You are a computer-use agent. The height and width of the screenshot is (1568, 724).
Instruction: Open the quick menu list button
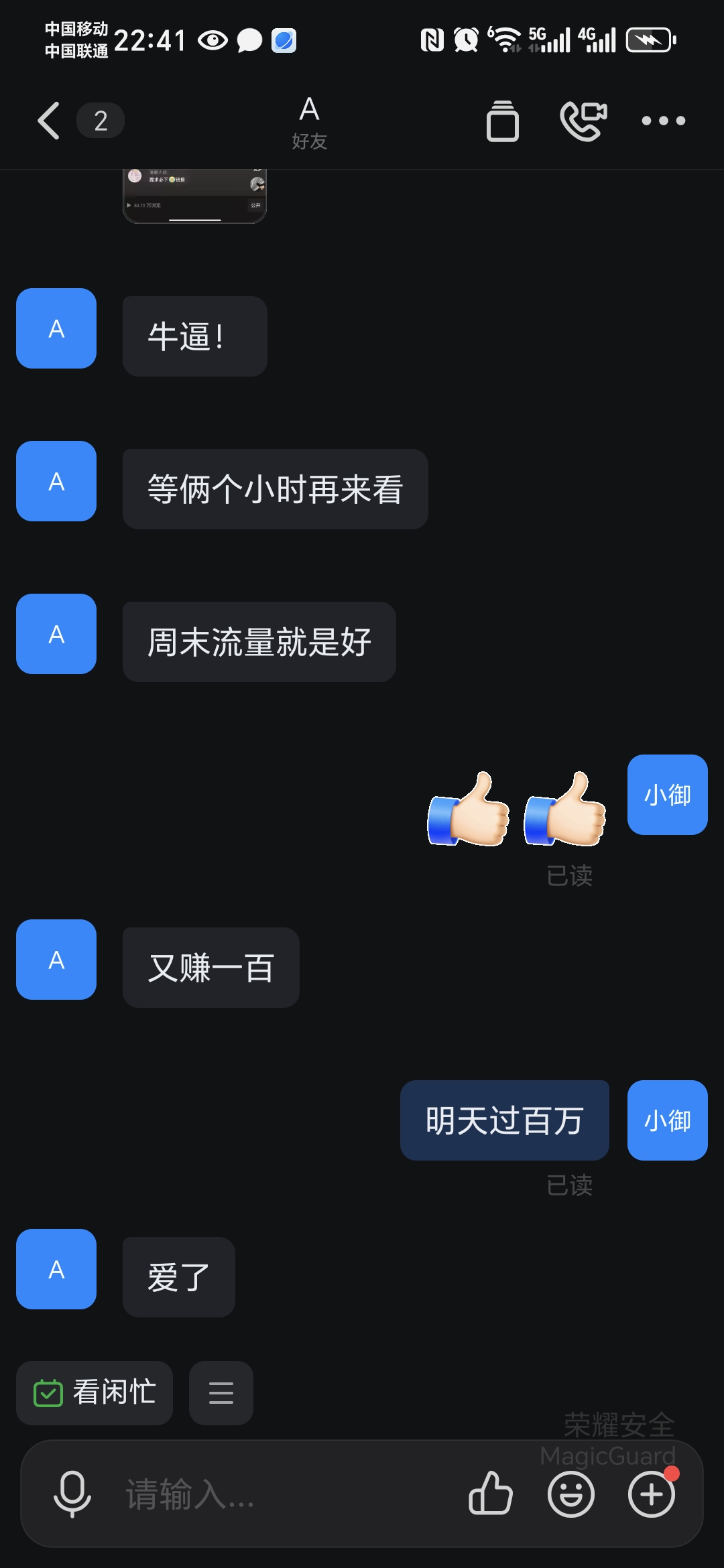221,1392
